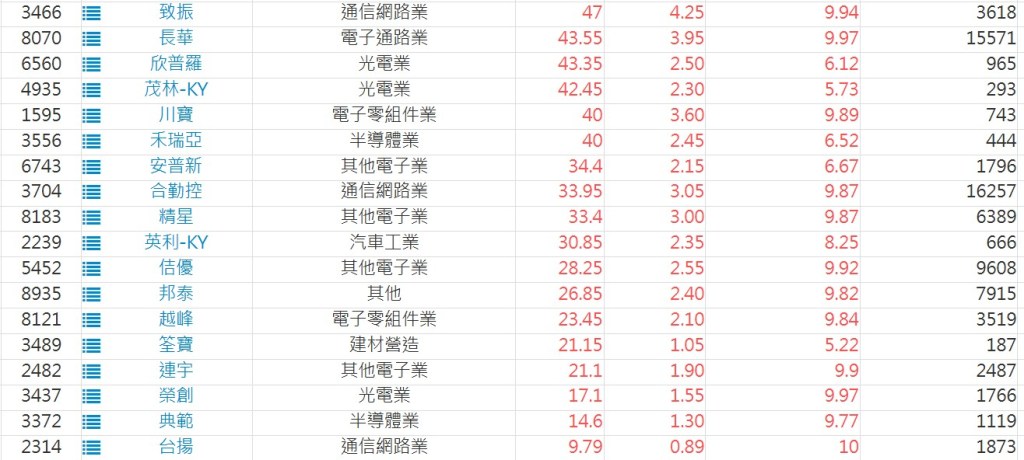Open the 台揚 stock link
The height and width of the screenshot is (460, 1024).
pyautogui.click(x=176, y=446)
